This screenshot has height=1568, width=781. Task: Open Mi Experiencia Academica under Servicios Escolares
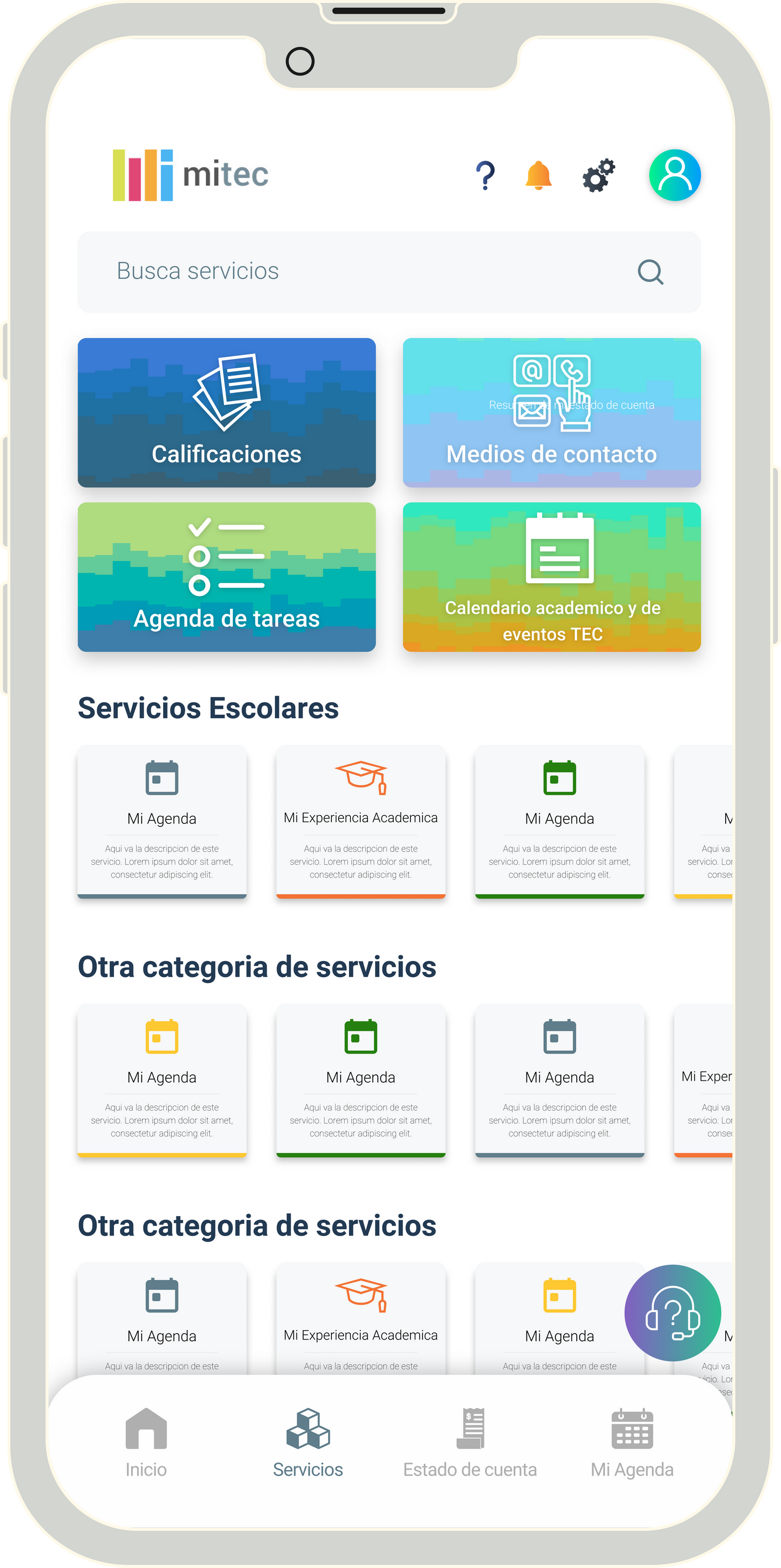point(361,821)
